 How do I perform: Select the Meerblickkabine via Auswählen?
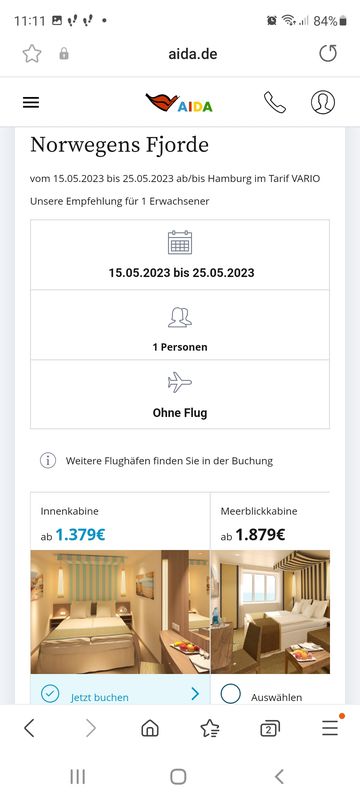[270, 694]
